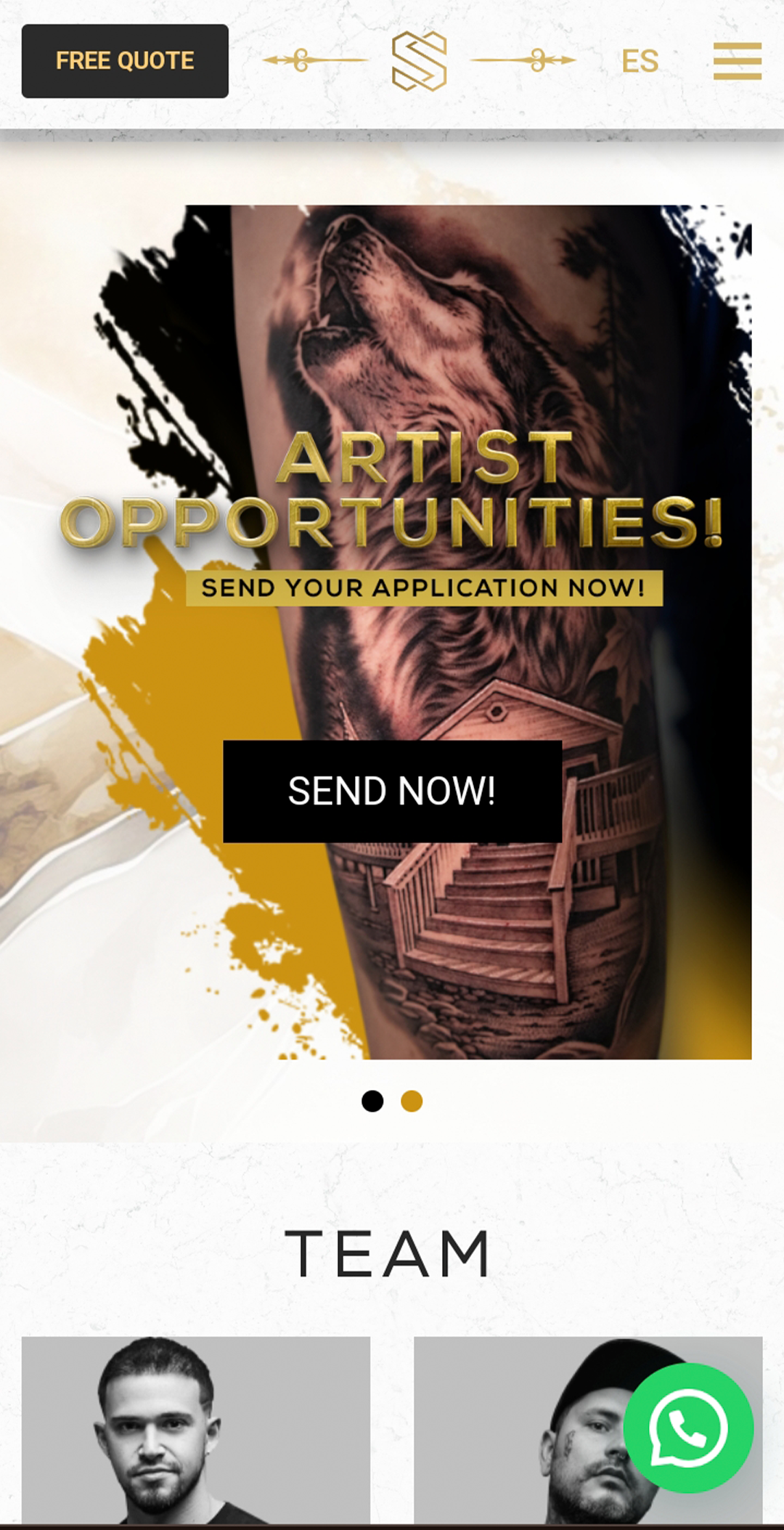784x1530 pixels.
Task: Switch language to ES
Action: (640, 61)
